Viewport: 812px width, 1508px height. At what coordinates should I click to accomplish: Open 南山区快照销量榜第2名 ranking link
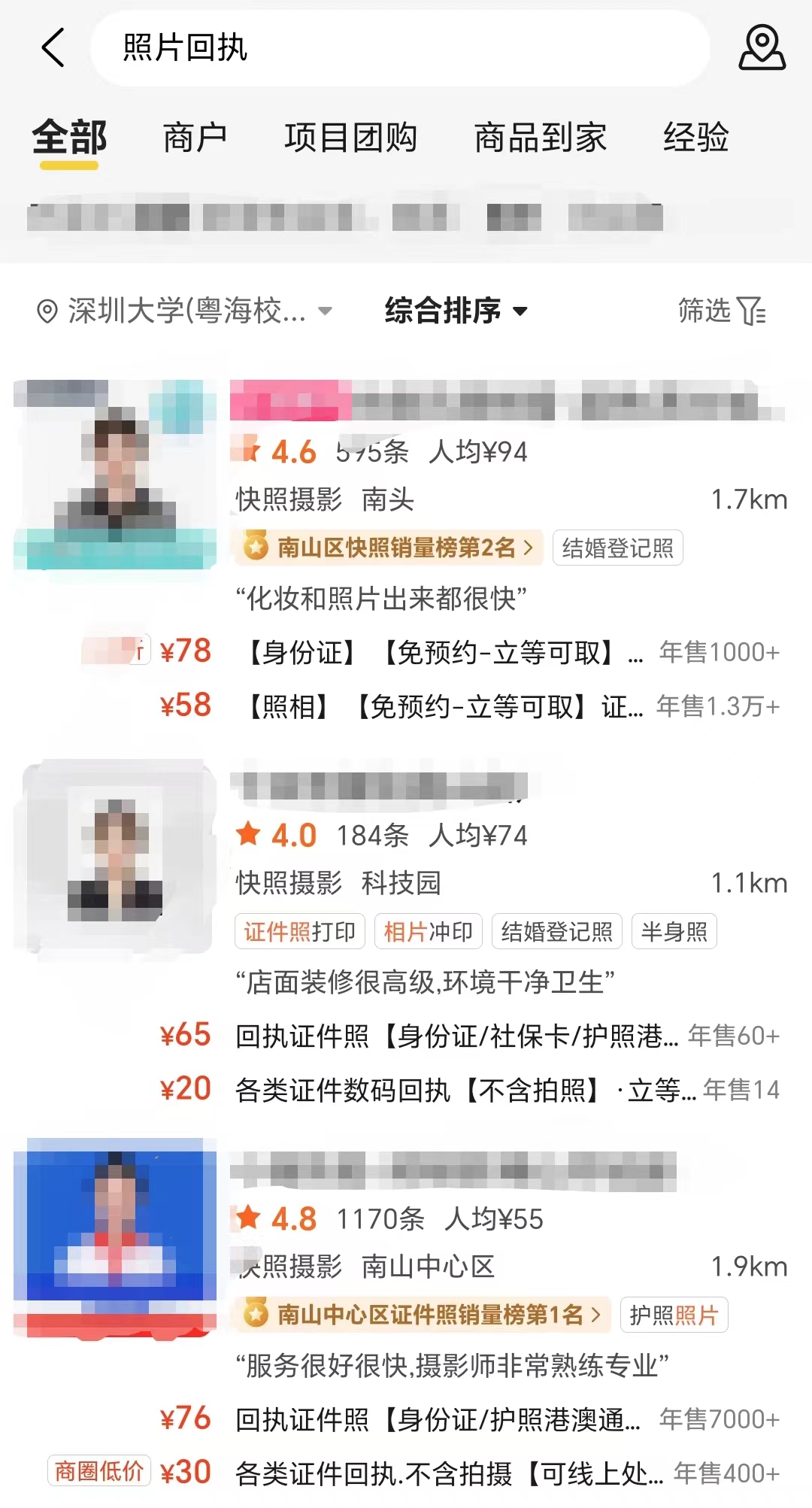coord(388,548)
